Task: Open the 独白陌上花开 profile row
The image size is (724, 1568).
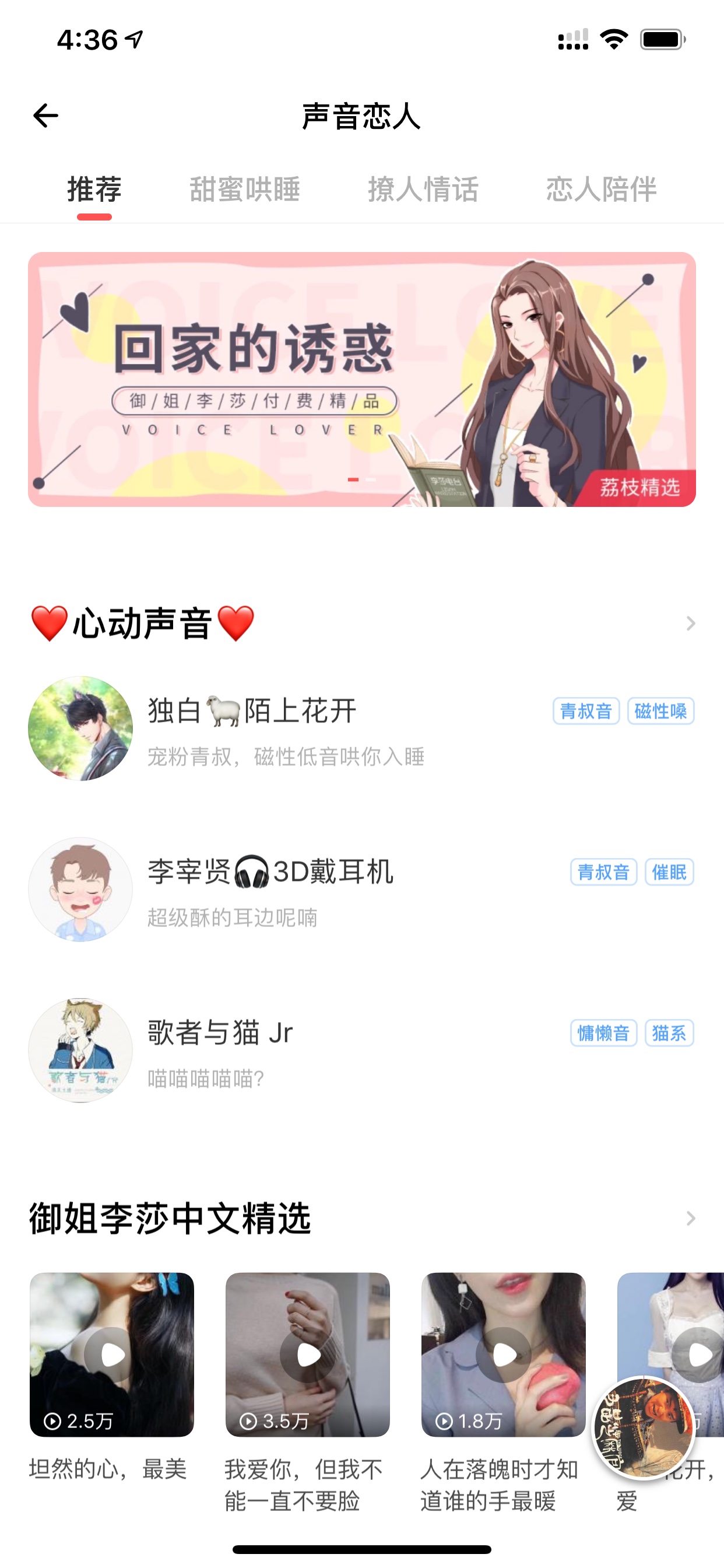Action: point(362,729)
